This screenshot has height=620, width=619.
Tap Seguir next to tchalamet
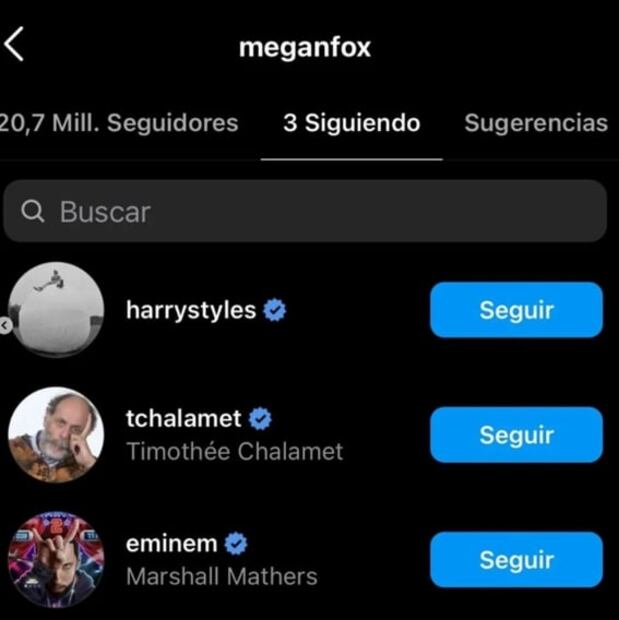point(516,435)
